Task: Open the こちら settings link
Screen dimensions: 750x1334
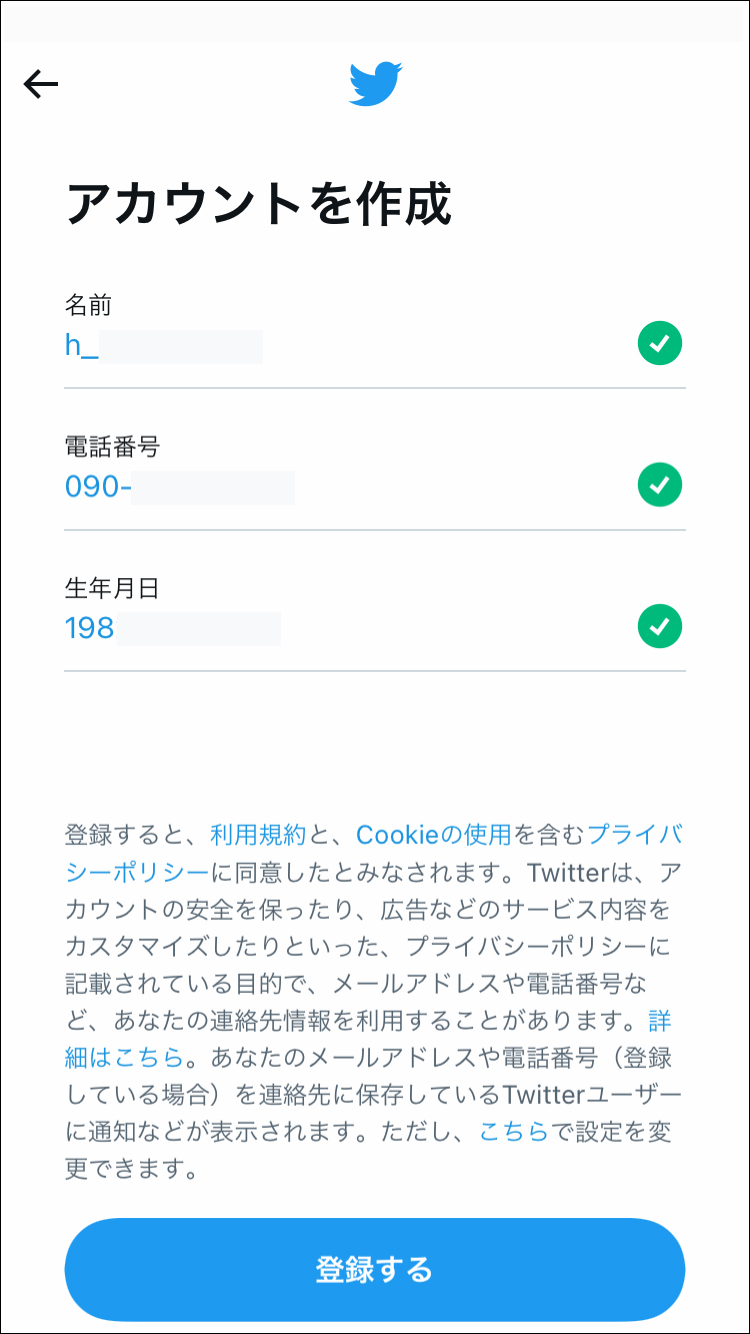Action: (514, 1131)
